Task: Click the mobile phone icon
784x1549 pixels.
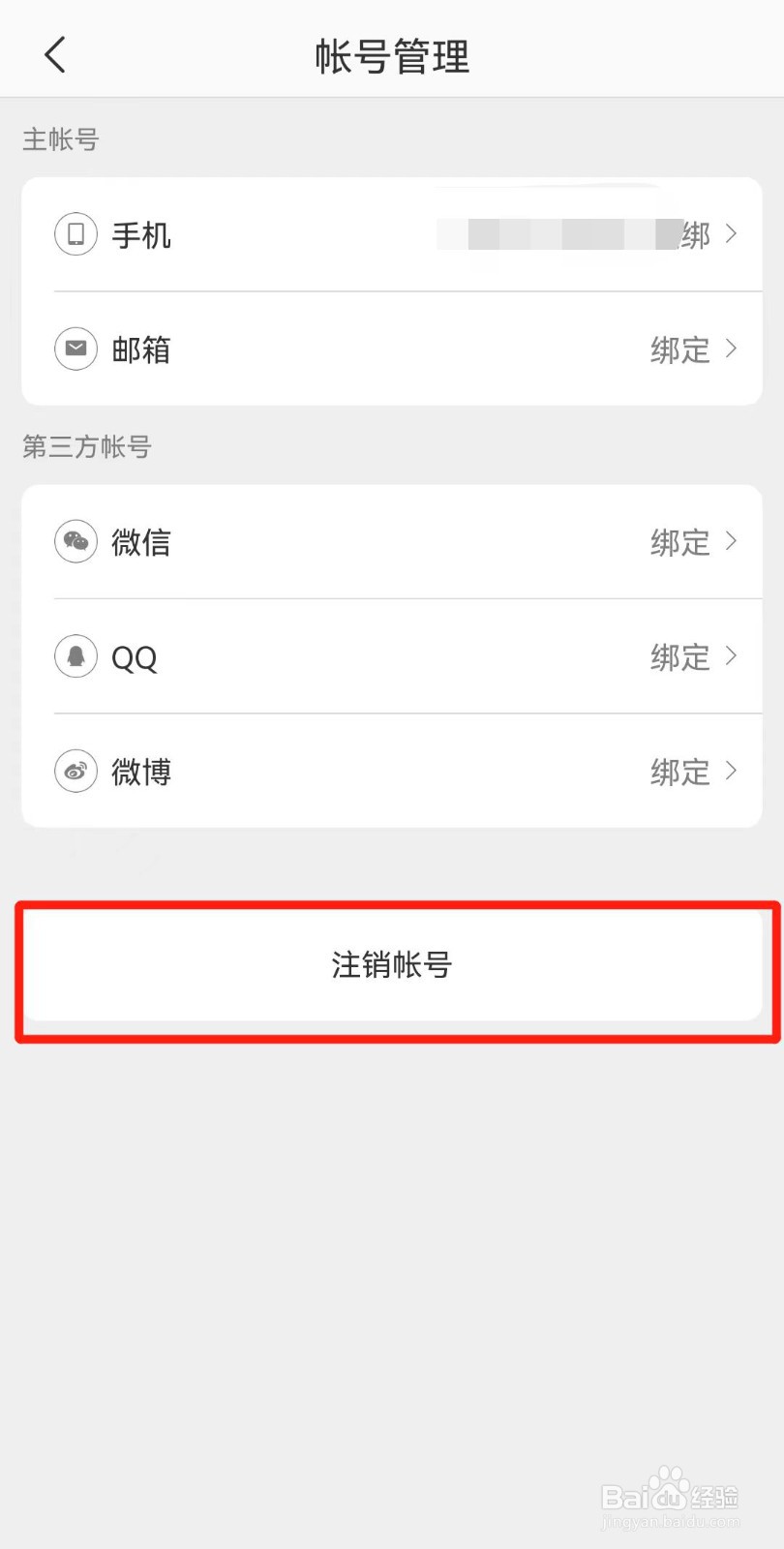Action: click(75, 234)
